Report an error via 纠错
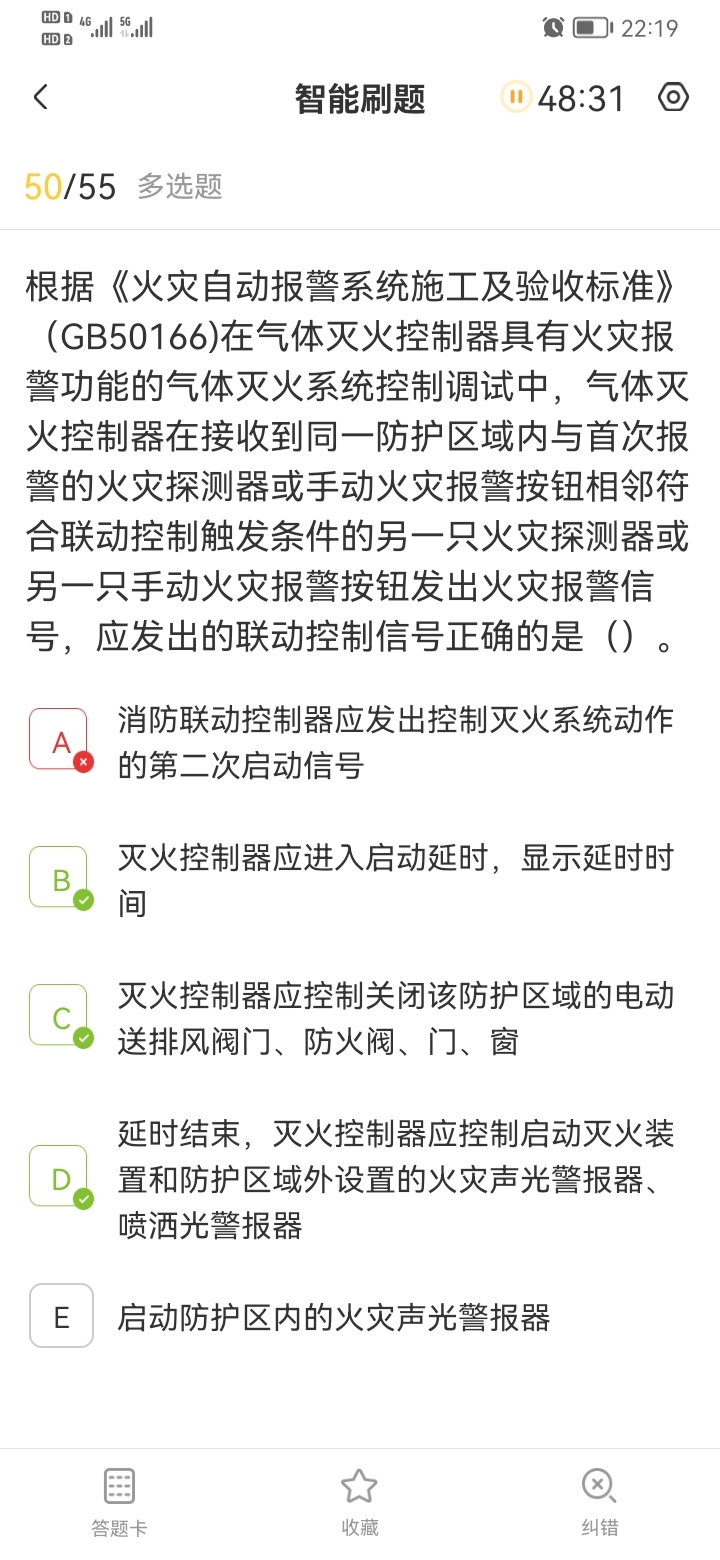Viewport: 720px width, 1560px height. point(599,1501)
